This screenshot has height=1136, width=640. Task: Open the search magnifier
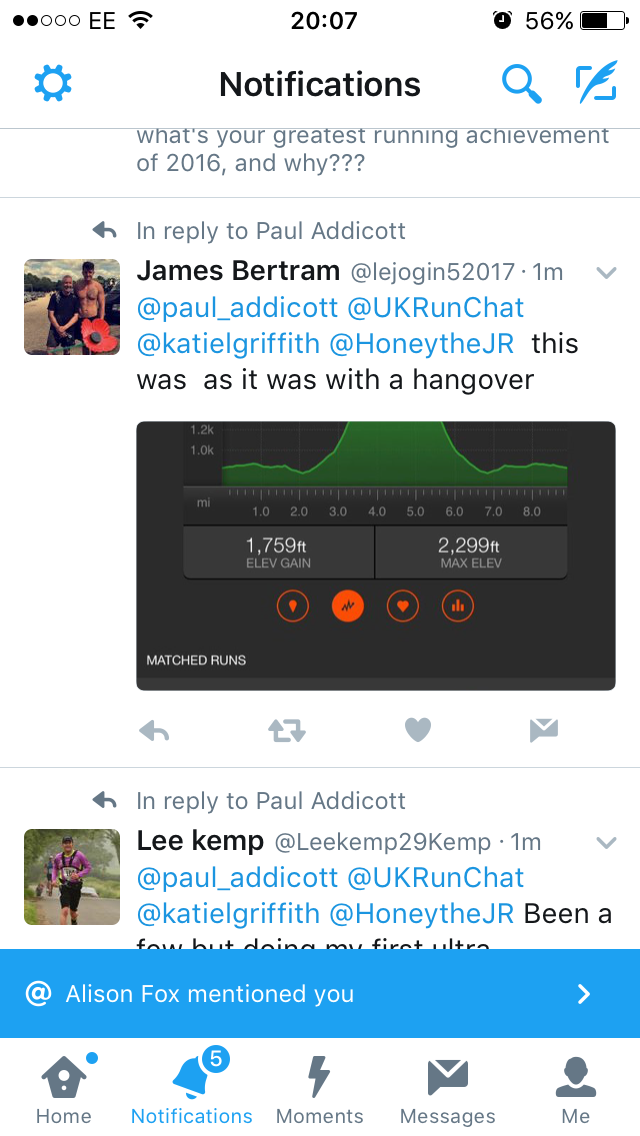[x=521, y=84]
